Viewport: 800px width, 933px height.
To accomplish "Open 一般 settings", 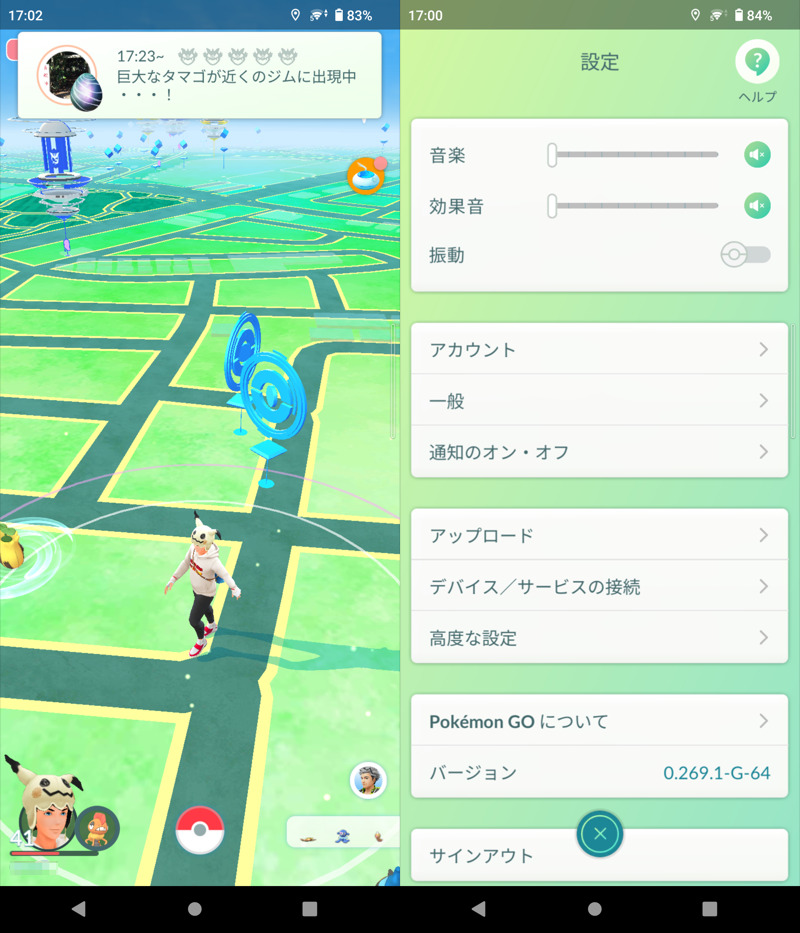I will pyautogui.click(x=599, y=401).
